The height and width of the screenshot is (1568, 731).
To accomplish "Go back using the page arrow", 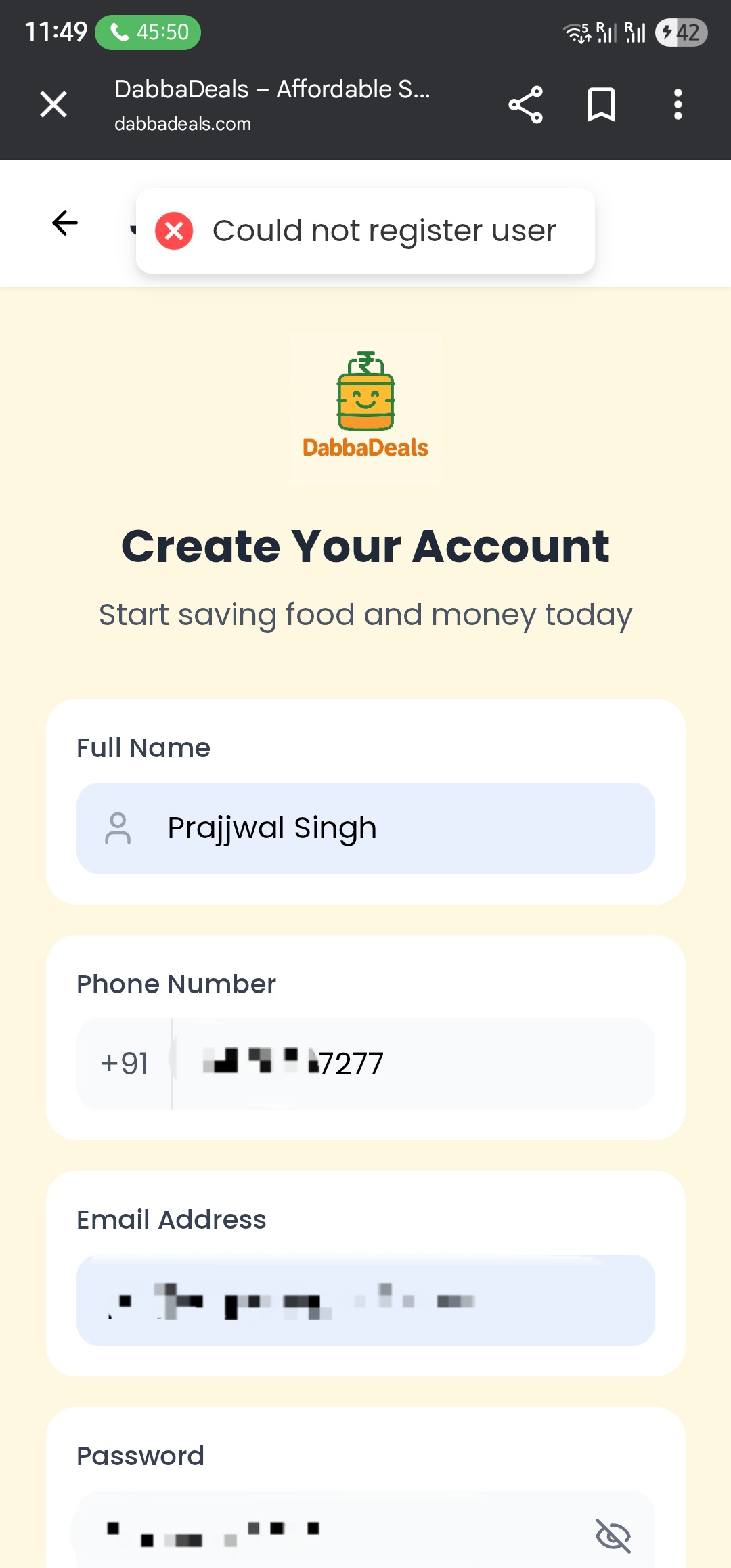I will [65, 223].
